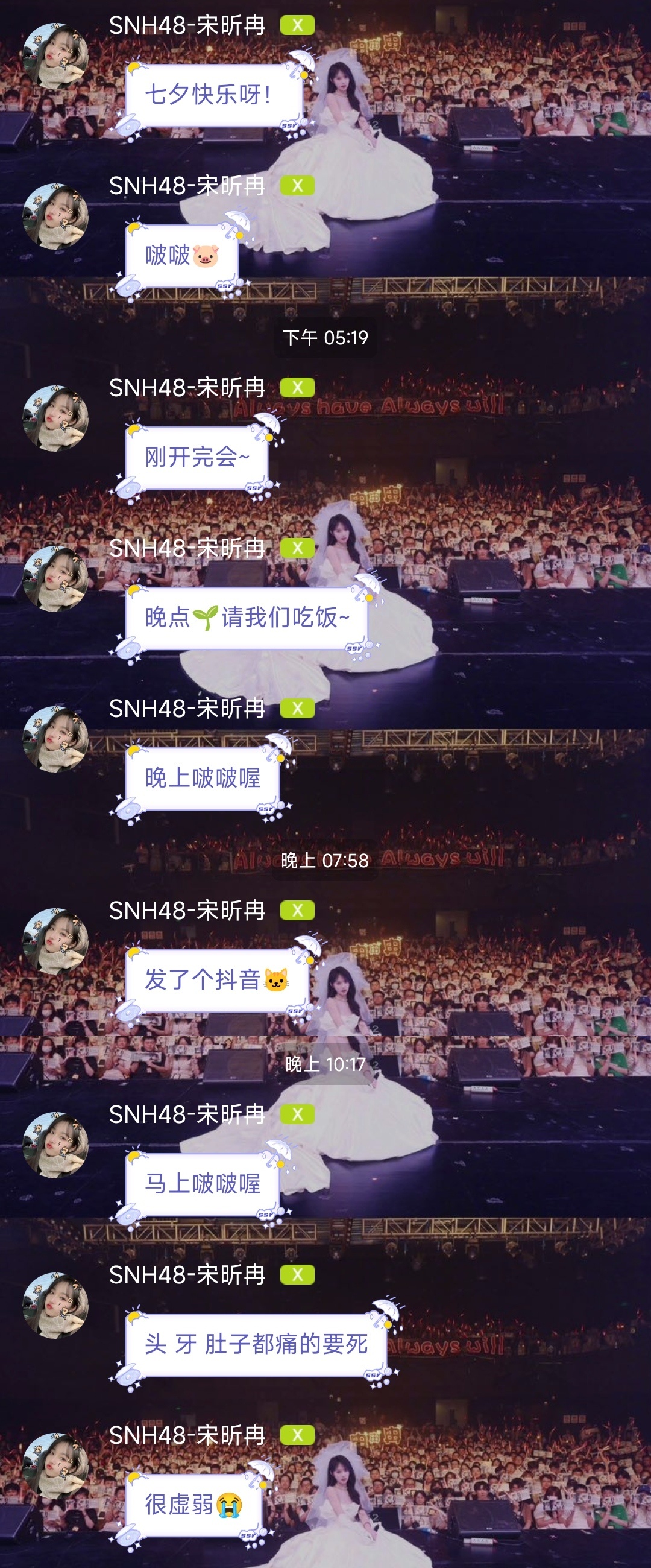Tap avatar beside 马上啵啵喔 message

coord(55,1145)
